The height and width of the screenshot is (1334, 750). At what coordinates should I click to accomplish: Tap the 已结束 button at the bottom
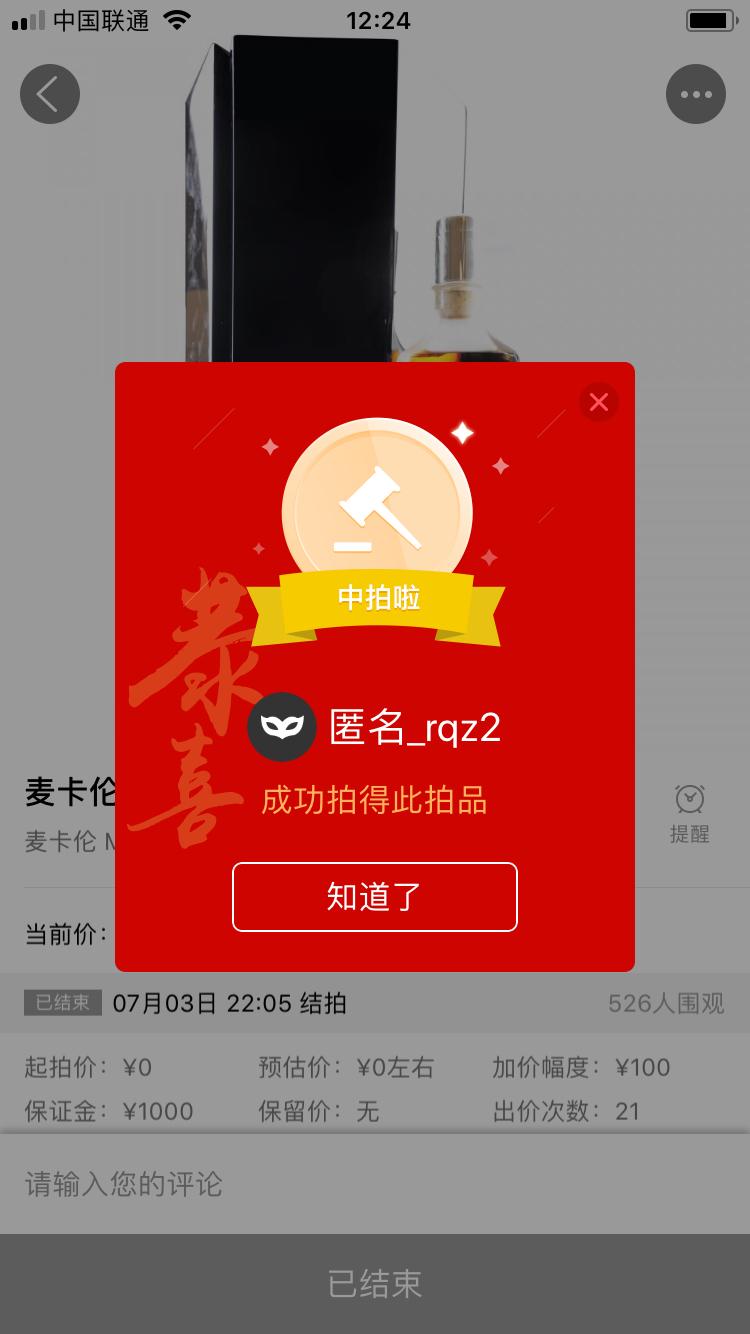[x=375, y=1283]
